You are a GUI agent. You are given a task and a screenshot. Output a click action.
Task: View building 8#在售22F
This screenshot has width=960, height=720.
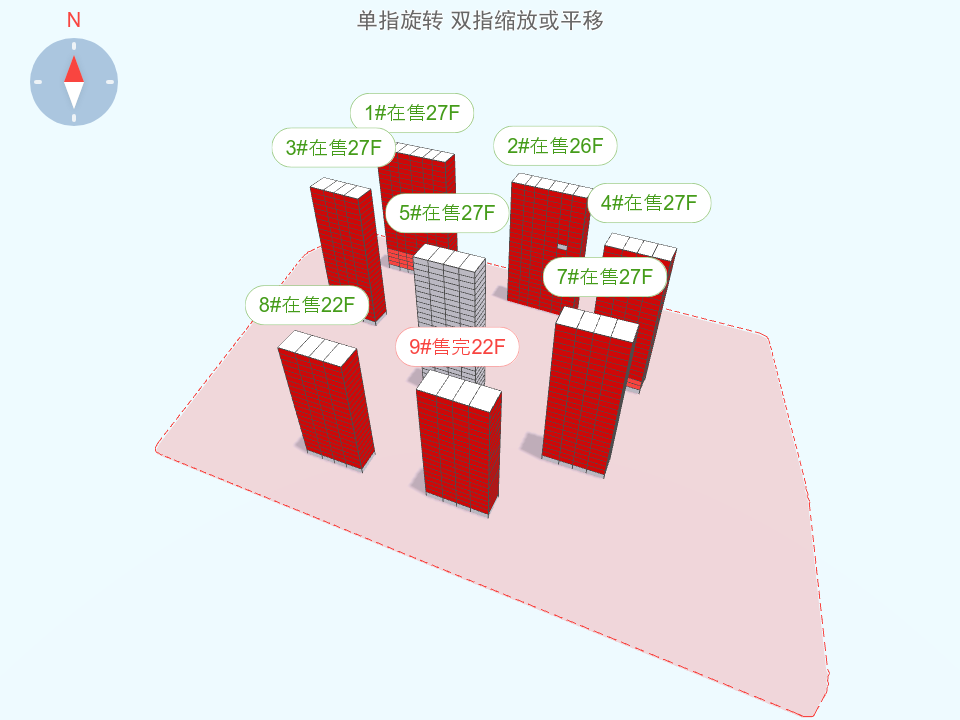tap(307, 305)
